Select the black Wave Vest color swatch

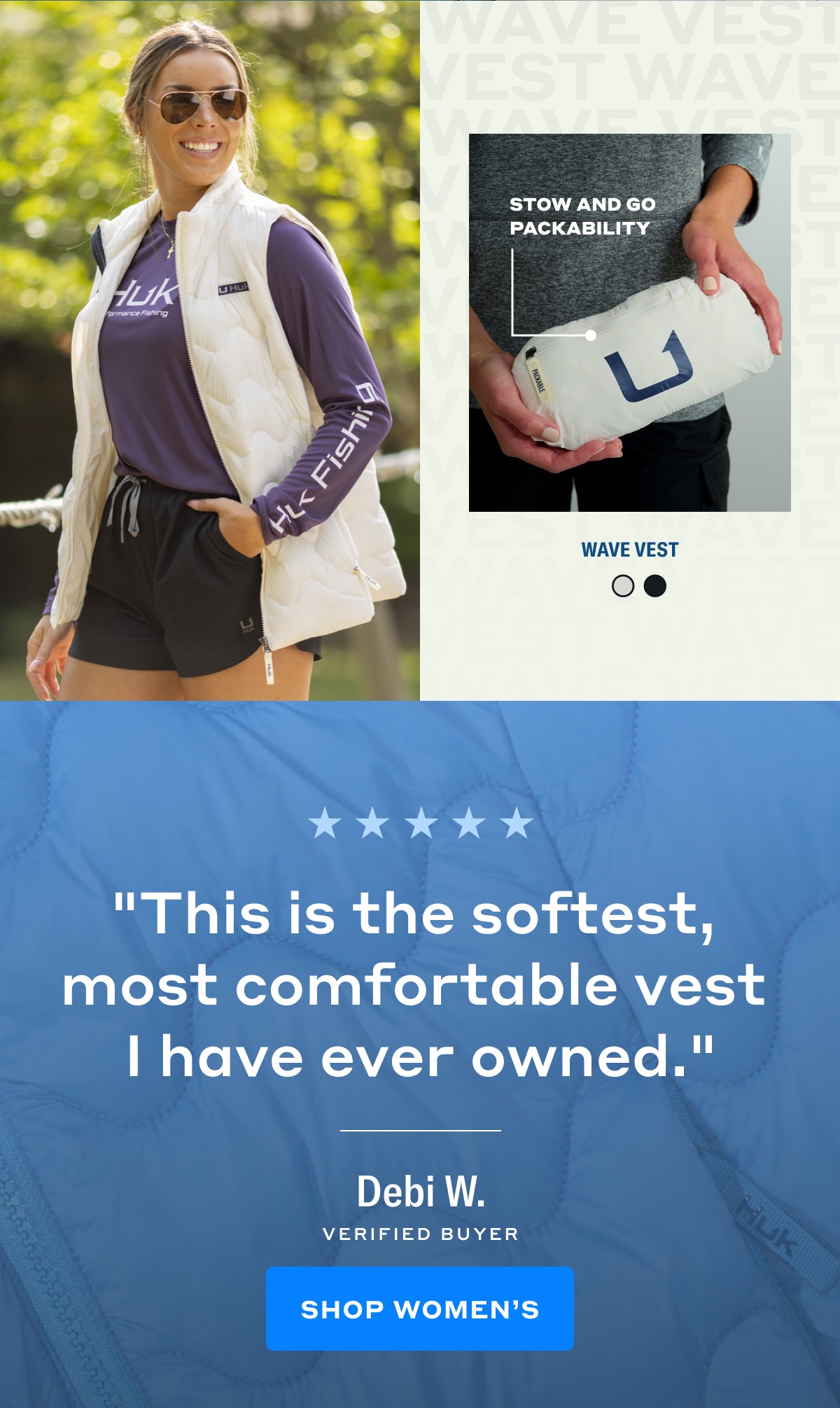click(655, 586)
